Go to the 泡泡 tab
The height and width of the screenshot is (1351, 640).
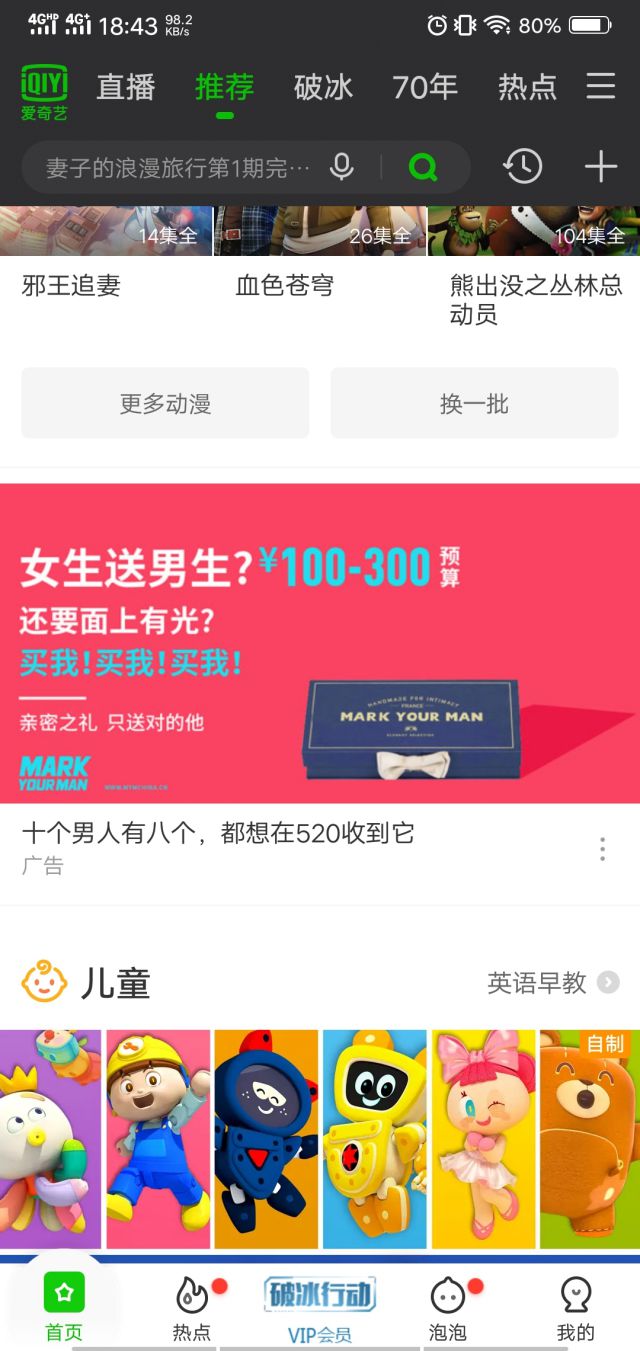tap(448, 1308)
